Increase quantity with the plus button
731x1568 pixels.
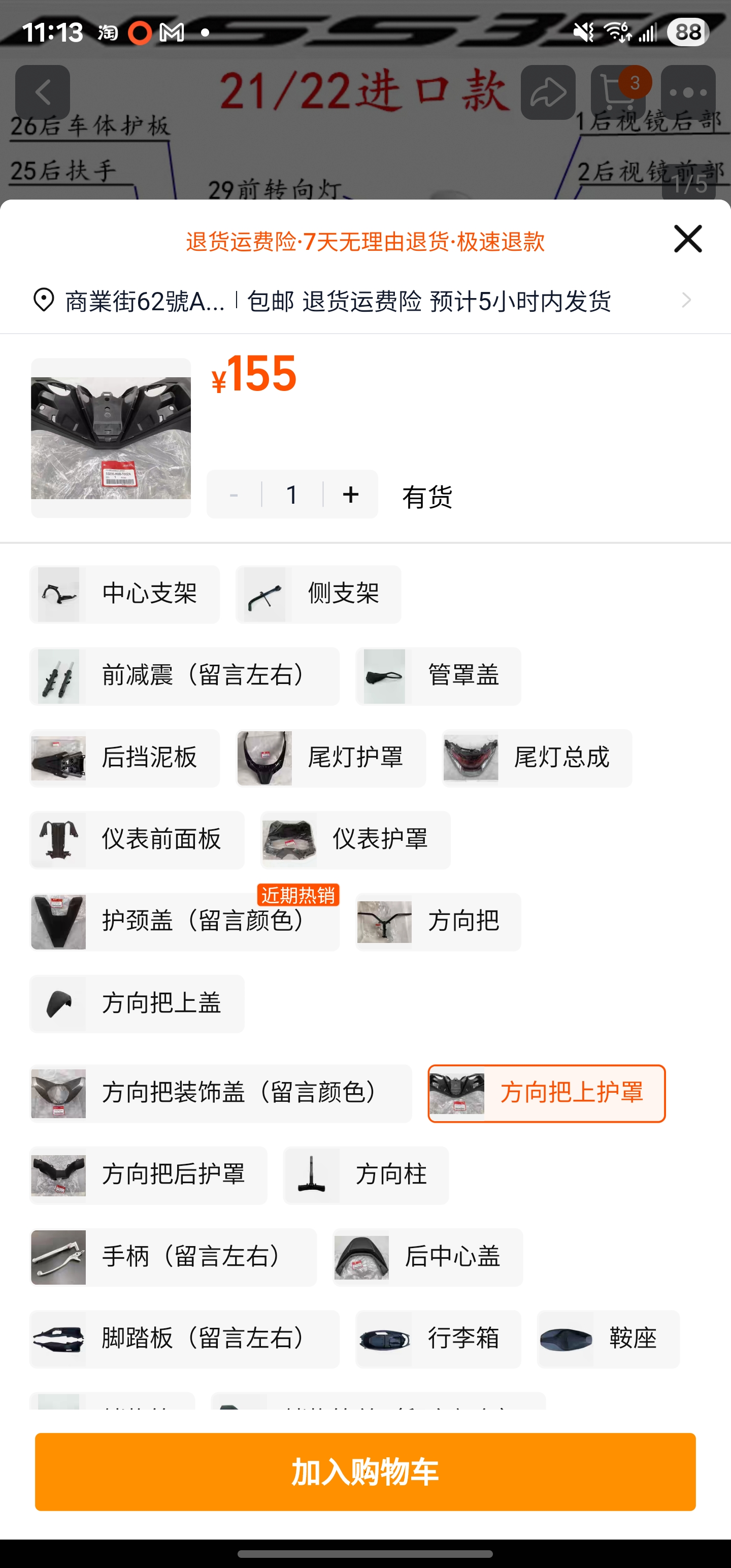(351, 494)
